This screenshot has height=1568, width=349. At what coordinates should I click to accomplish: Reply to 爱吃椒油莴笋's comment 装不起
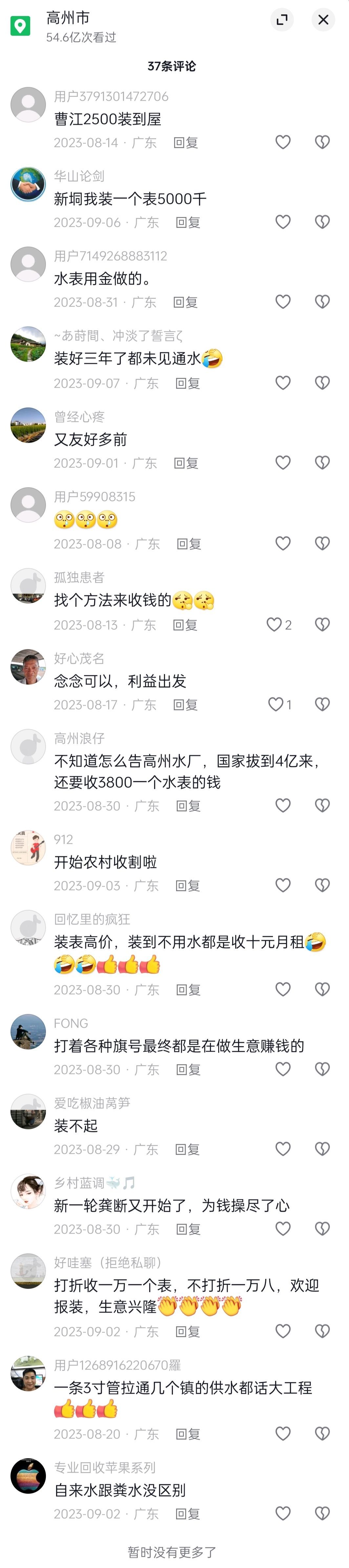[187, 1149]
